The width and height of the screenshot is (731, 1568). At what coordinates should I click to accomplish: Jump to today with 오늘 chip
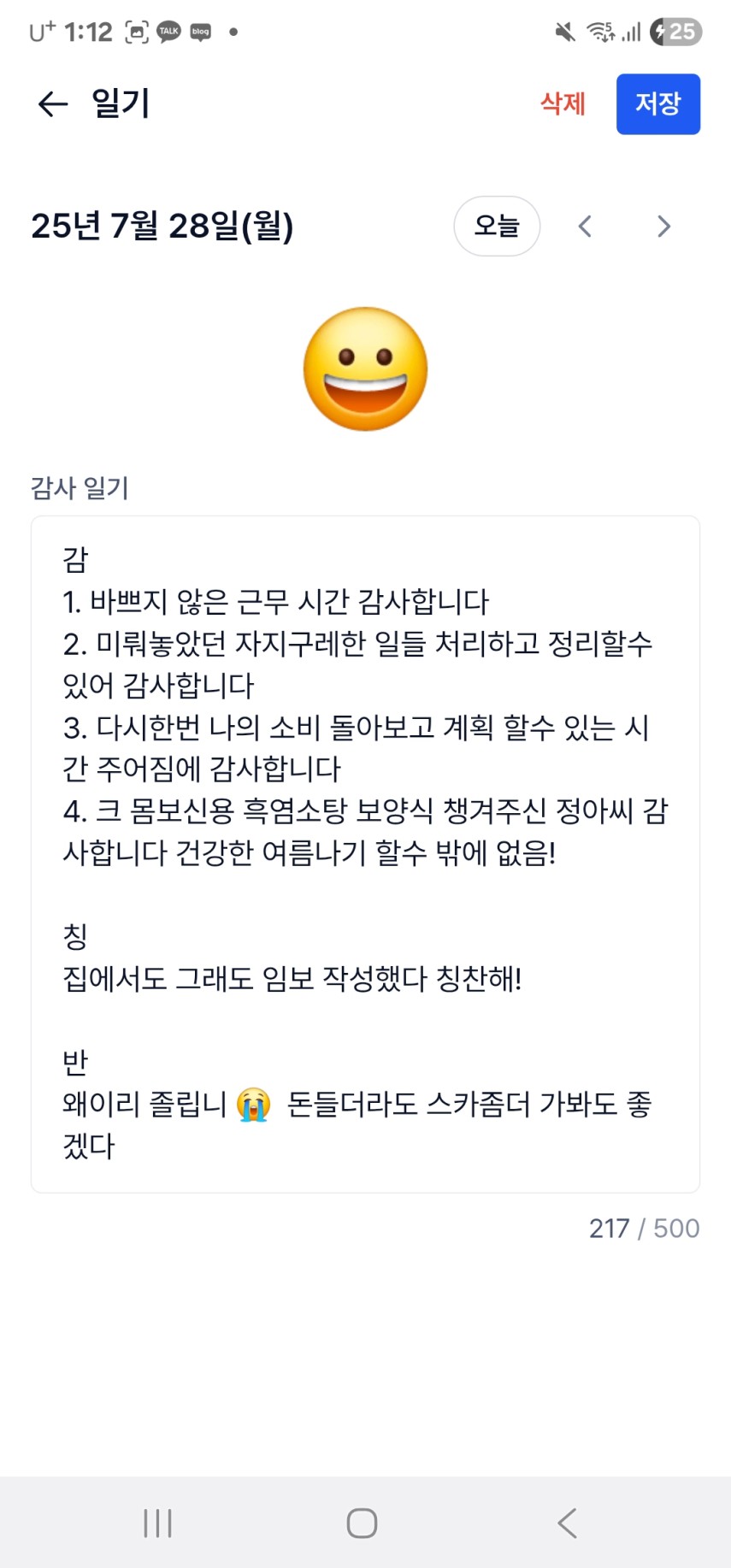click(497, 226)
